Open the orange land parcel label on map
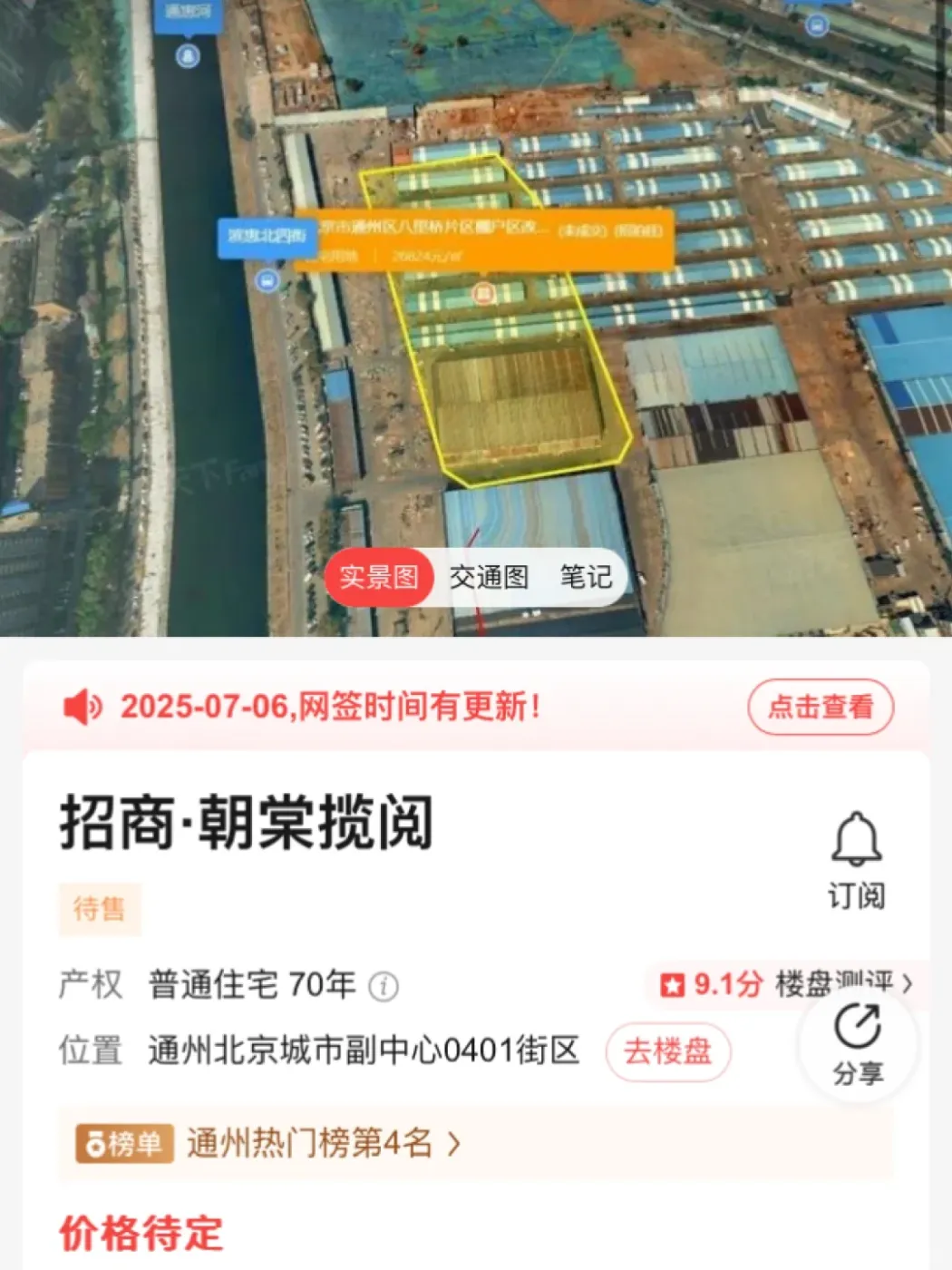 tap(484, 239)
